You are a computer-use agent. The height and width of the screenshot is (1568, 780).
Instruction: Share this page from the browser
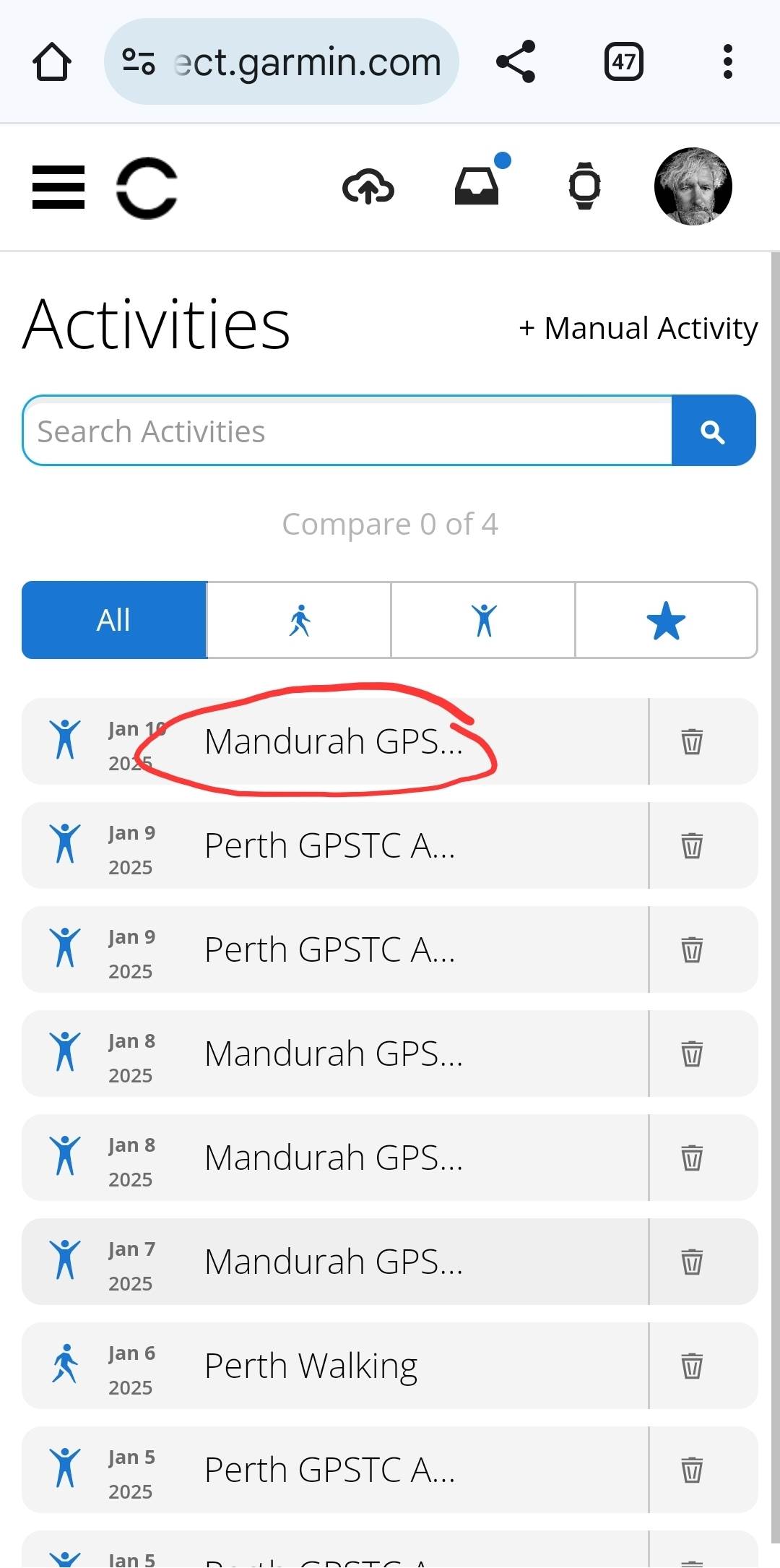pyautogui.click(x=516, y=61)
